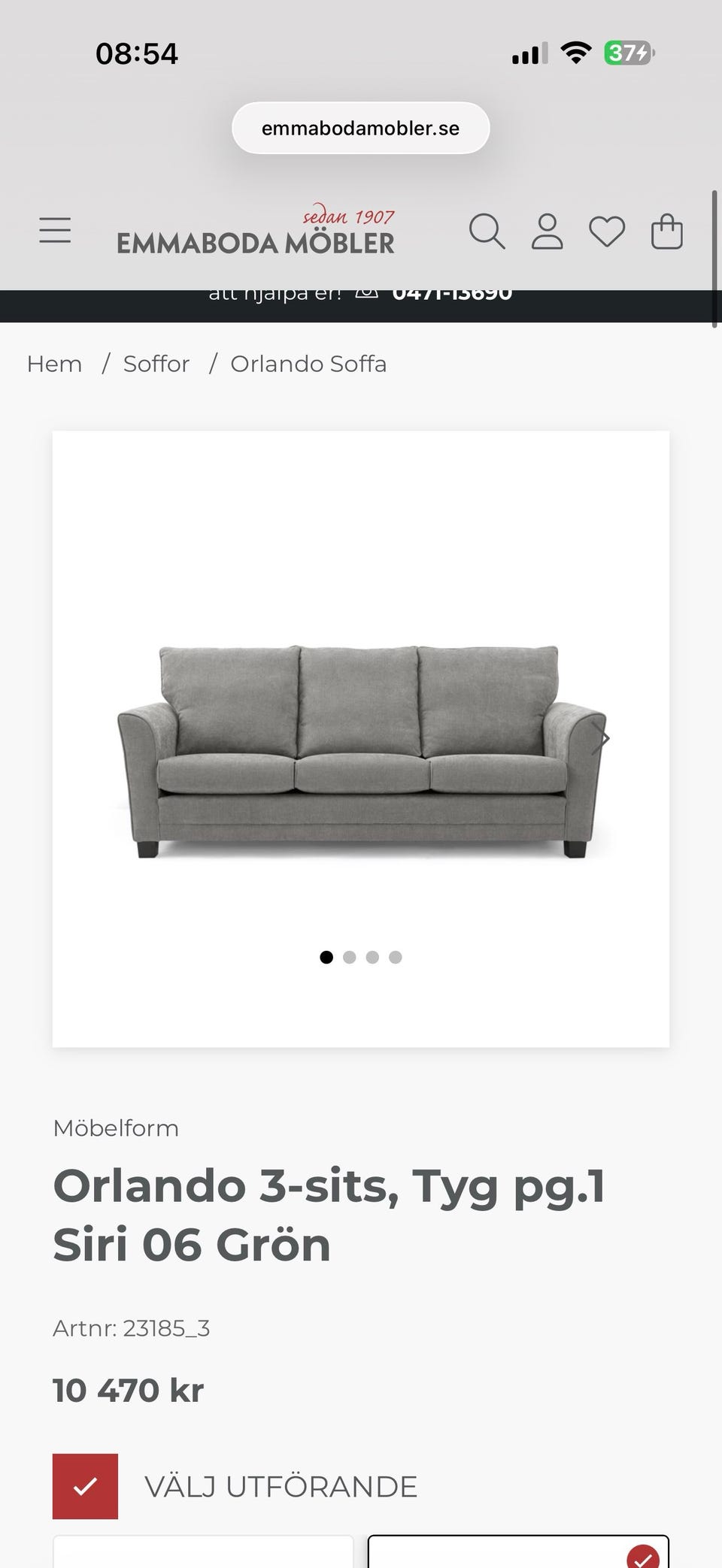
Task: Go to the Emmaboda Möbler homepage
Action: click(256, 233)
